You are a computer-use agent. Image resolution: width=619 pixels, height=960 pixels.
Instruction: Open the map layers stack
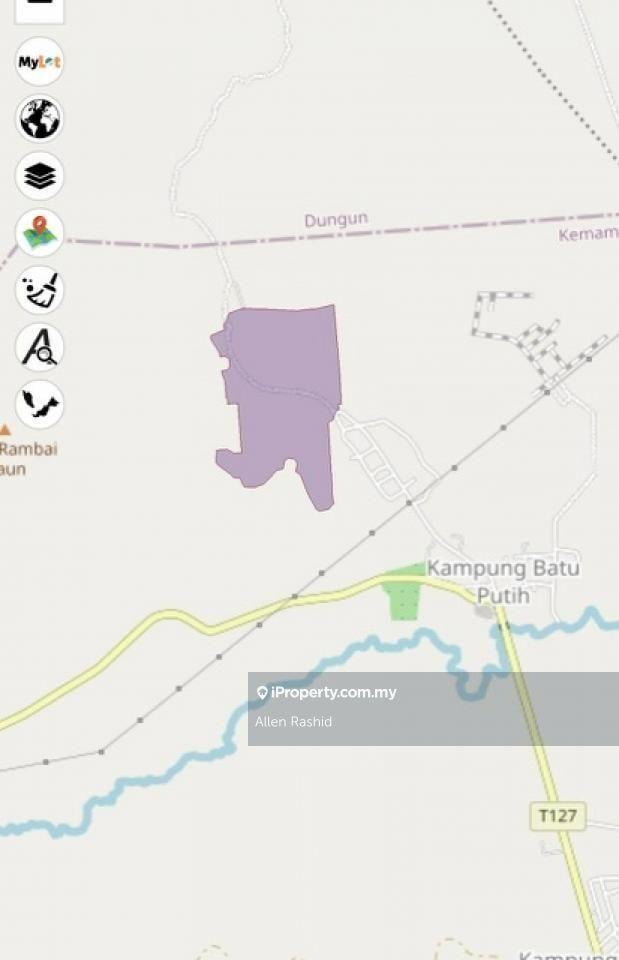click(40, 176)
